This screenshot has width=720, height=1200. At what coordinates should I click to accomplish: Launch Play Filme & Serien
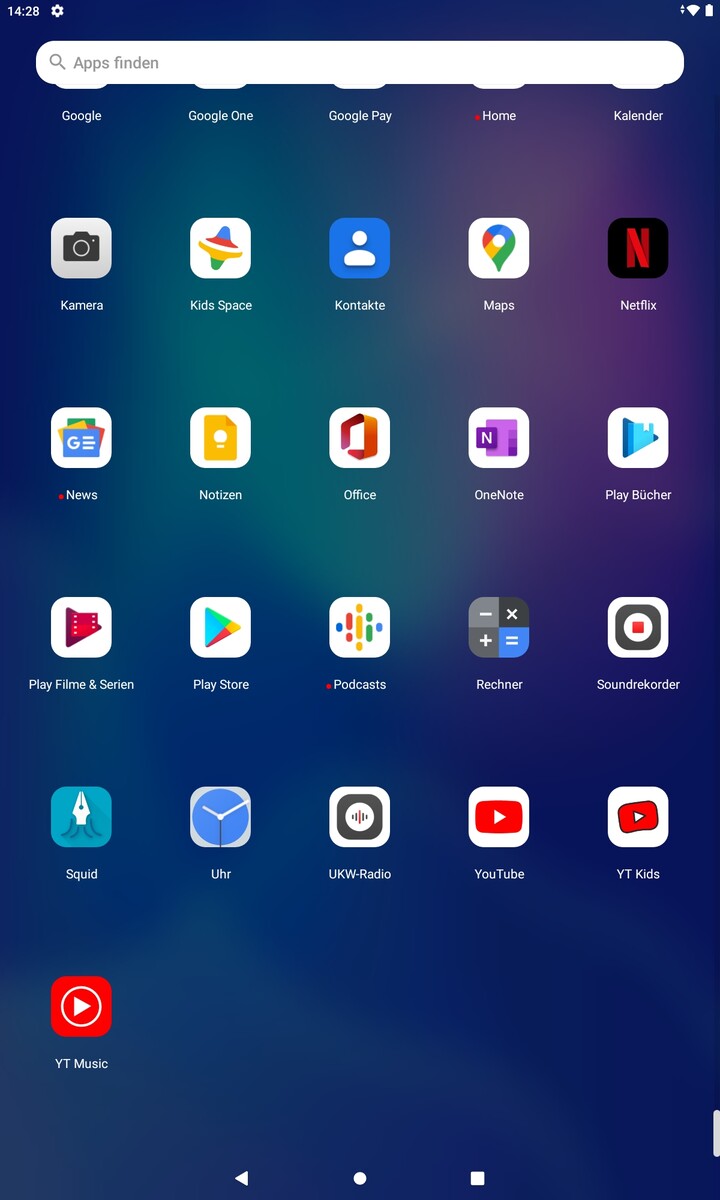click(x=81, y=627)
